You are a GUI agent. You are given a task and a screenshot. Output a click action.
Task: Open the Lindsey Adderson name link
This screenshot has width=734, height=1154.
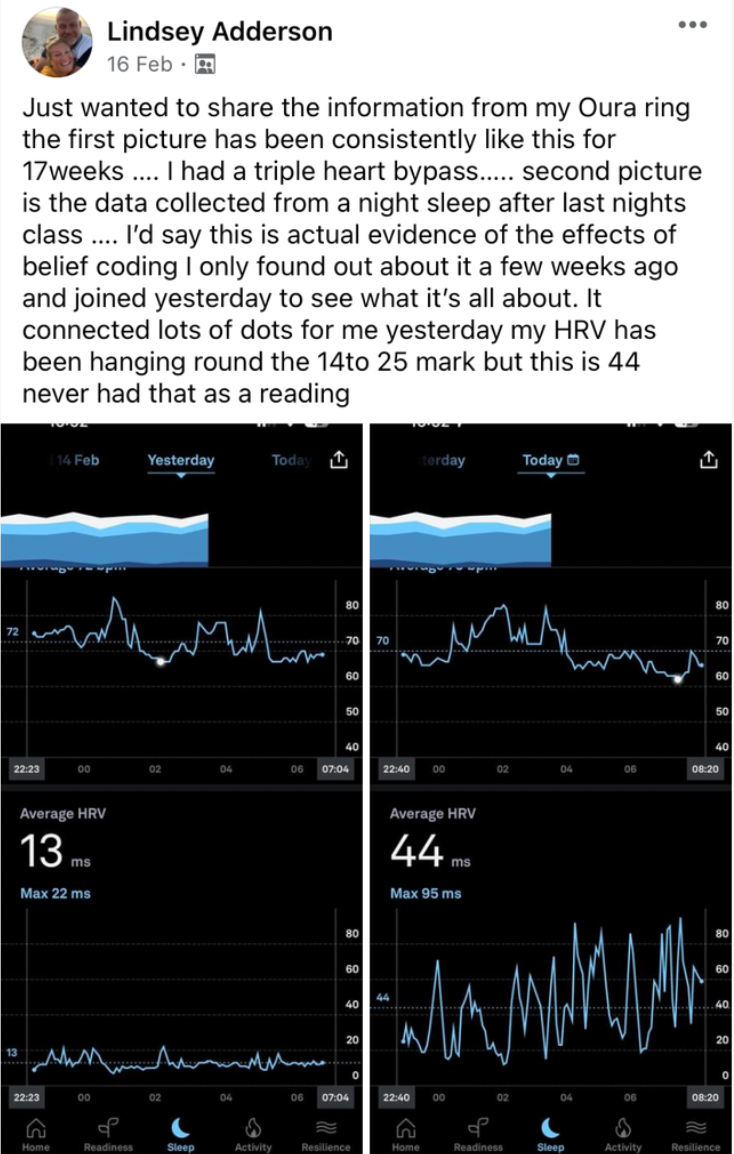219,32
